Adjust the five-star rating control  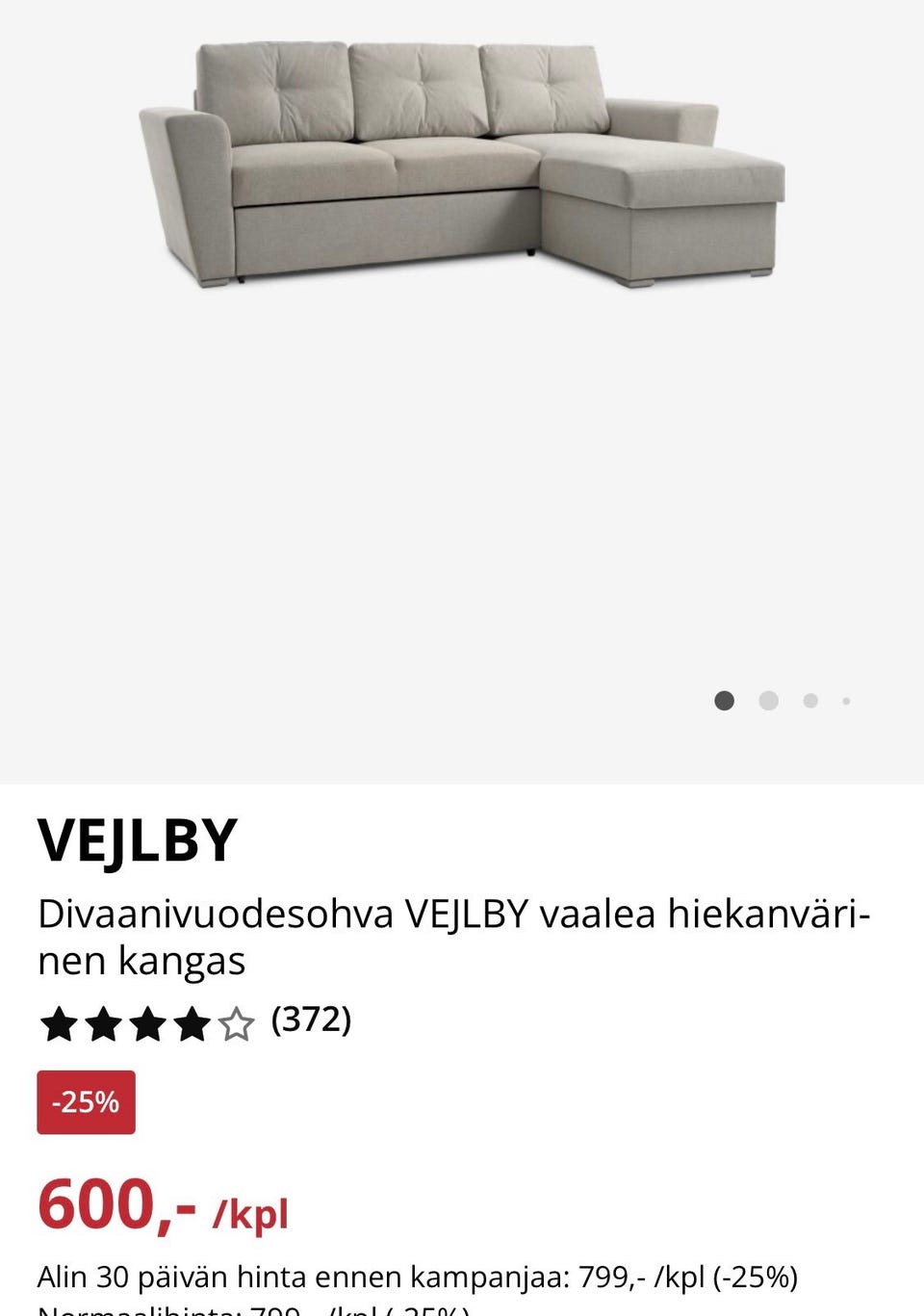tap(148, 1025)
